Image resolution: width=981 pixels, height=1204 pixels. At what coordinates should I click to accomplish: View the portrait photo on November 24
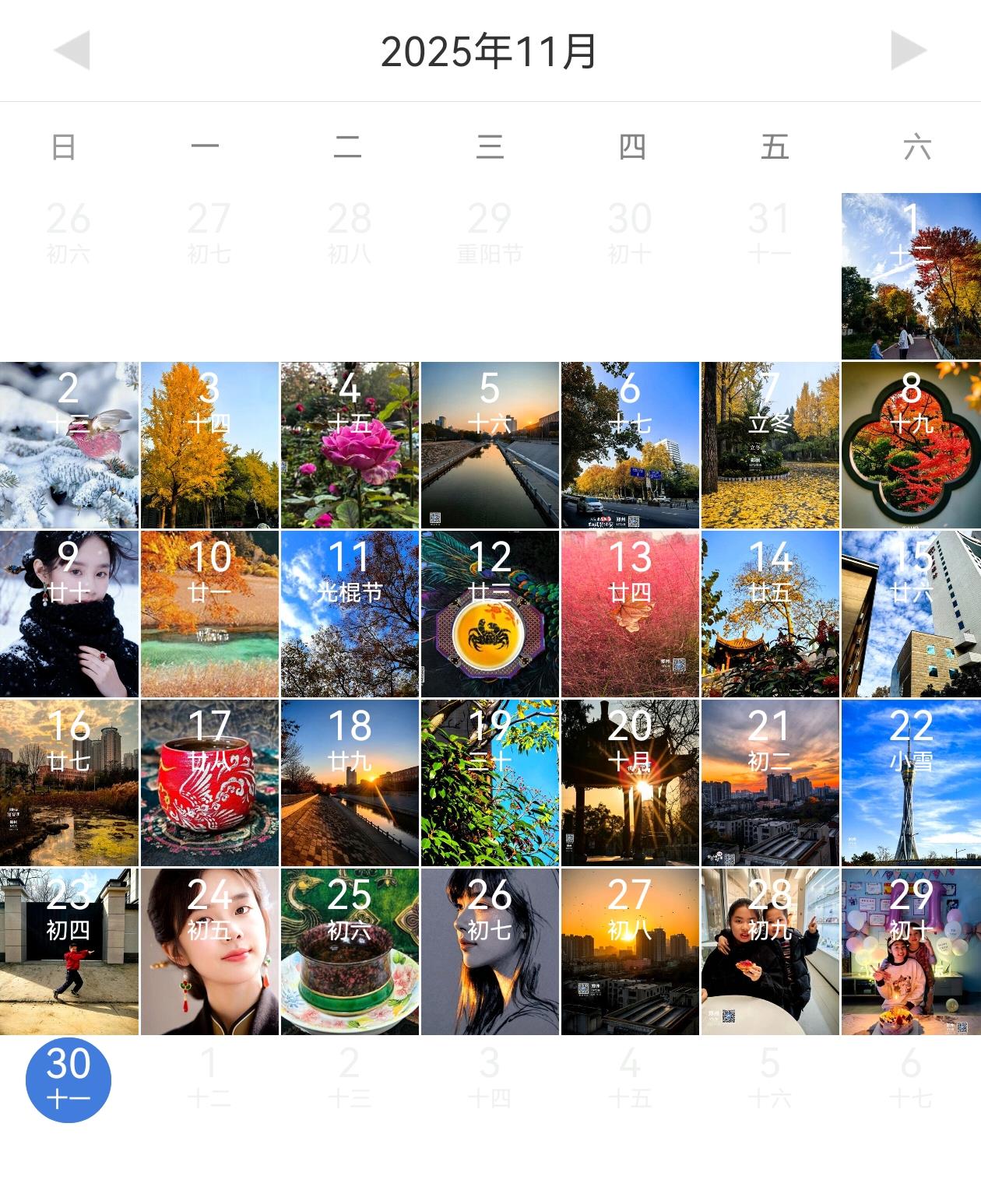(x=209, y=952)
